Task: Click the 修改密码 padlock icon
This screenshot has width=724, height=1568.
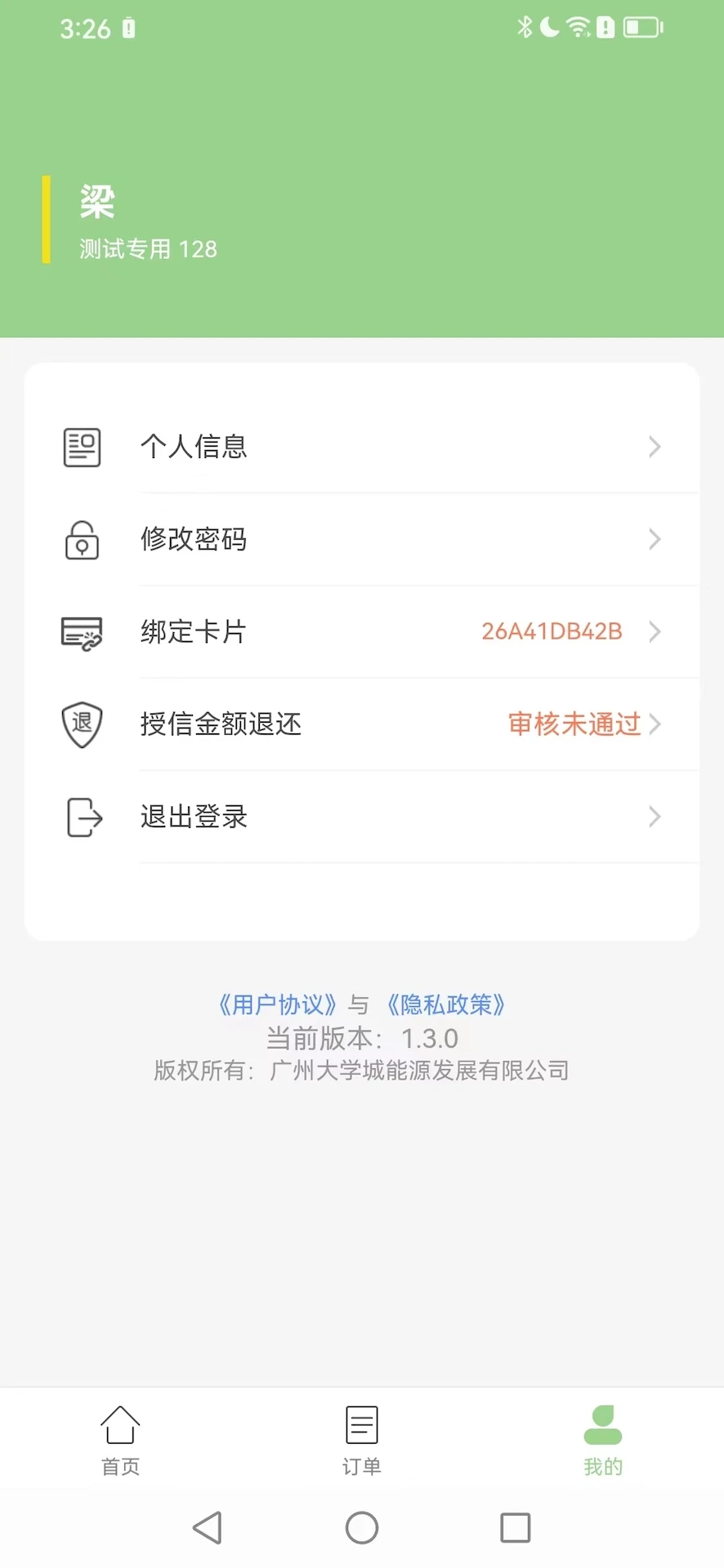Action: [x=82, y=539]
